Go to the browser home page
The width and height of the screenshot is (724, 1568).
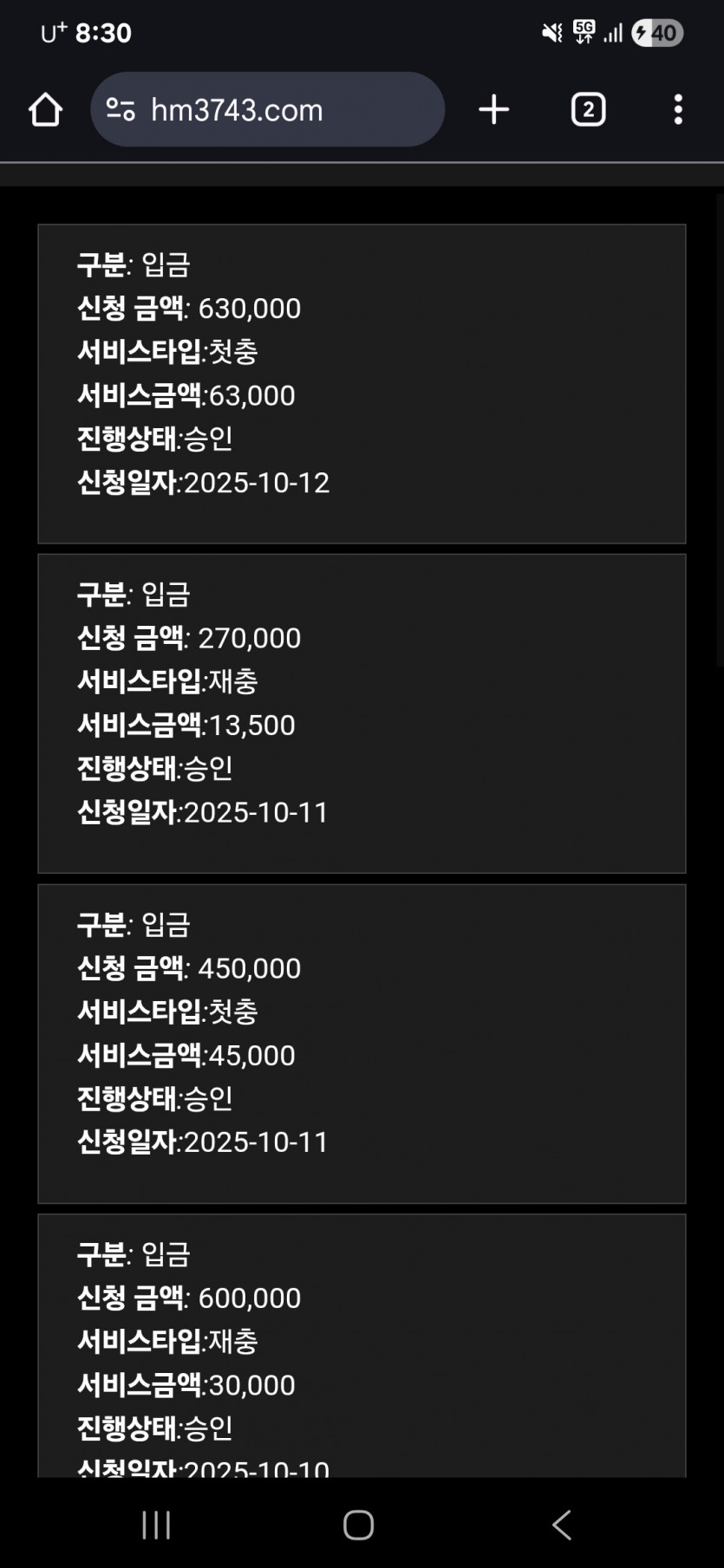45,110
